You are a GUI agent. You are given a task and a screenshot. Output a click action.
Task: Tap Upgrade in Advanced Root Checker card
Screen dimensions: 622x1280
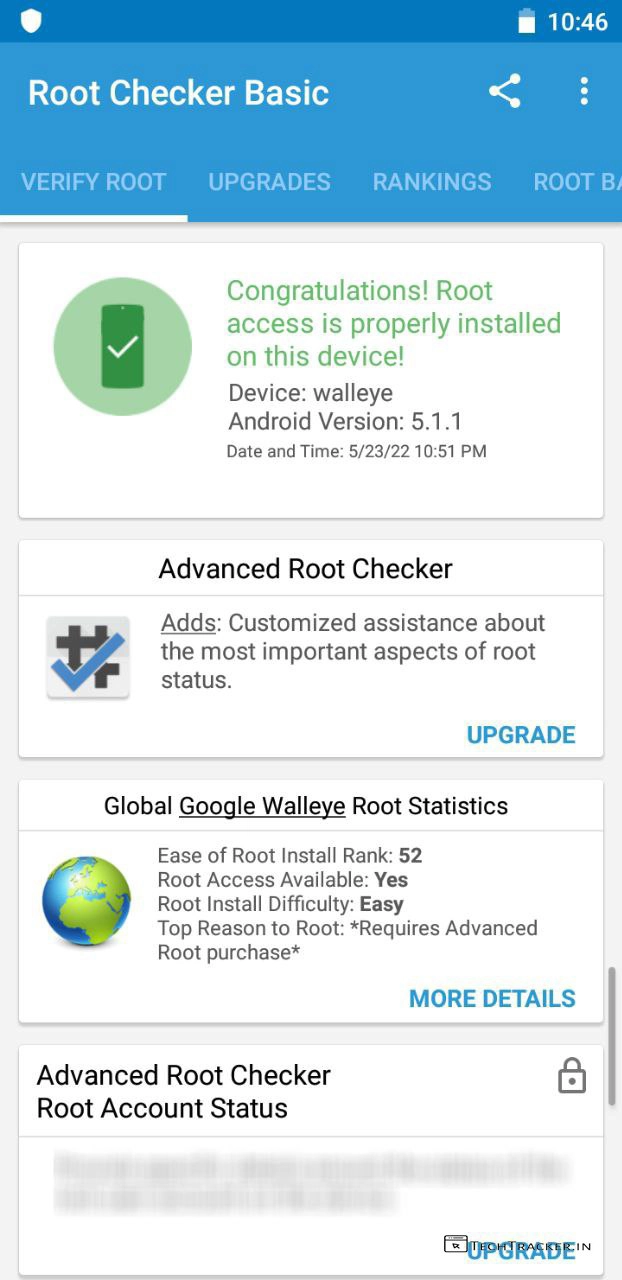521,735
